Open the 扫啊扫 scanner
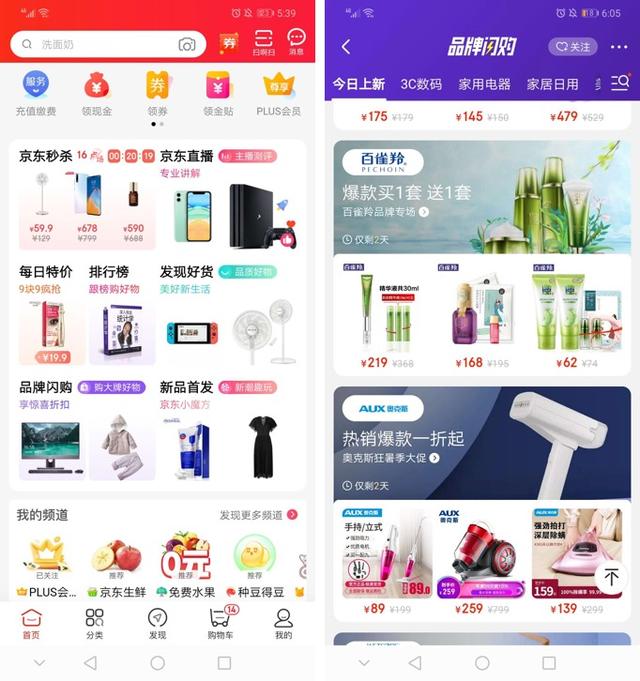This screenshot has width=640, height=681. [263, 42]
